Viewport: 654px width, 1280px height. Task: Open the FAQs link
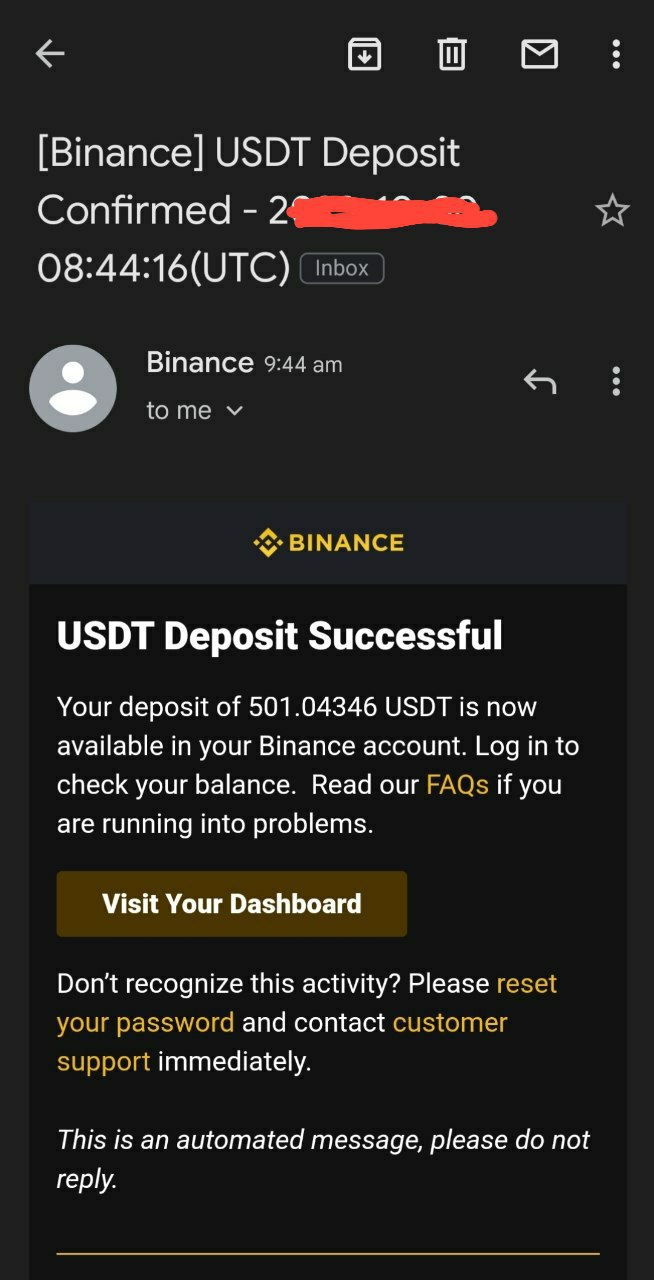click(x=457, y=785)
